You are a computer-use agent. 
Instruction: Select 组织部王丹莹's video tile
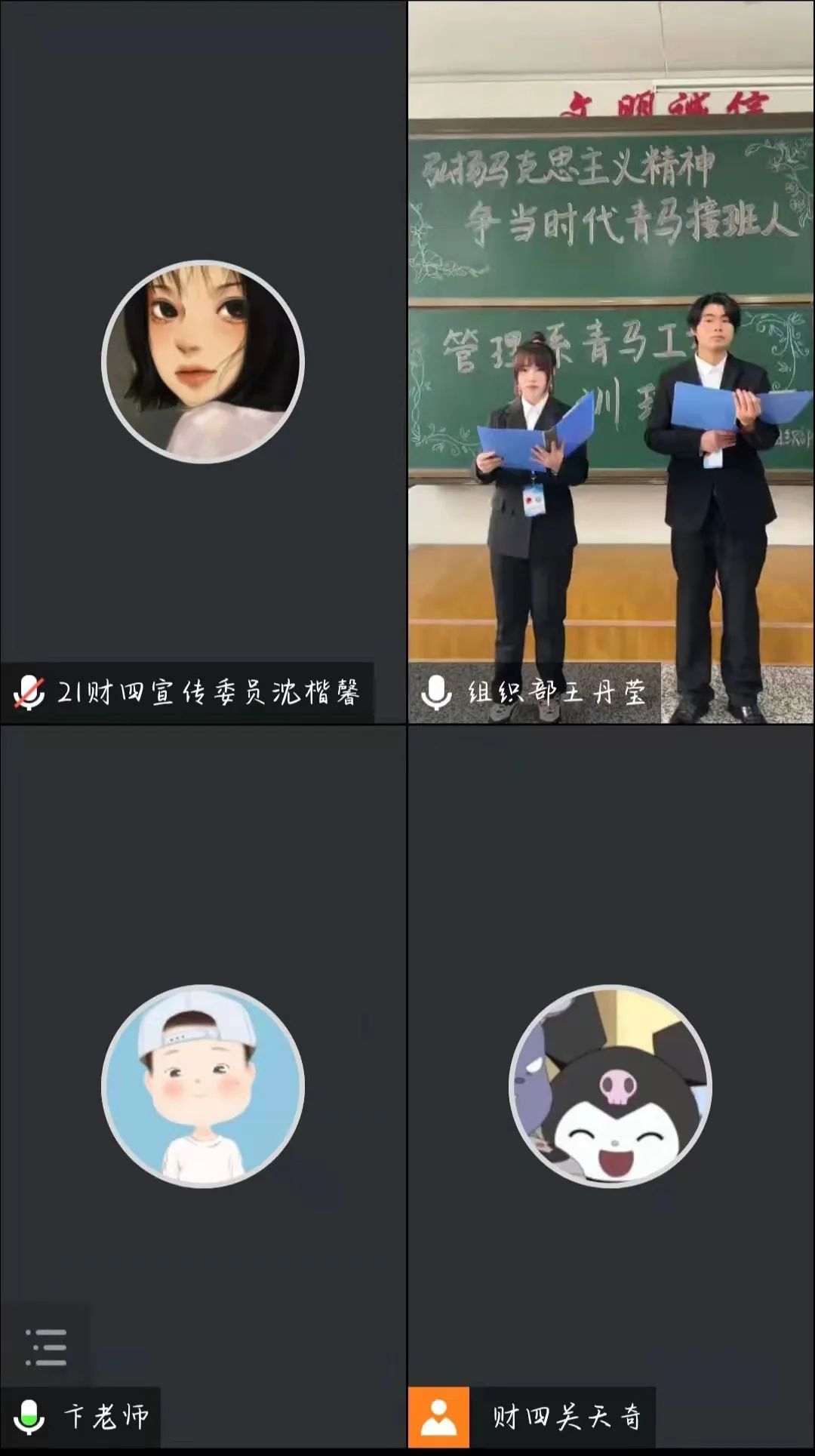[610, 362]
